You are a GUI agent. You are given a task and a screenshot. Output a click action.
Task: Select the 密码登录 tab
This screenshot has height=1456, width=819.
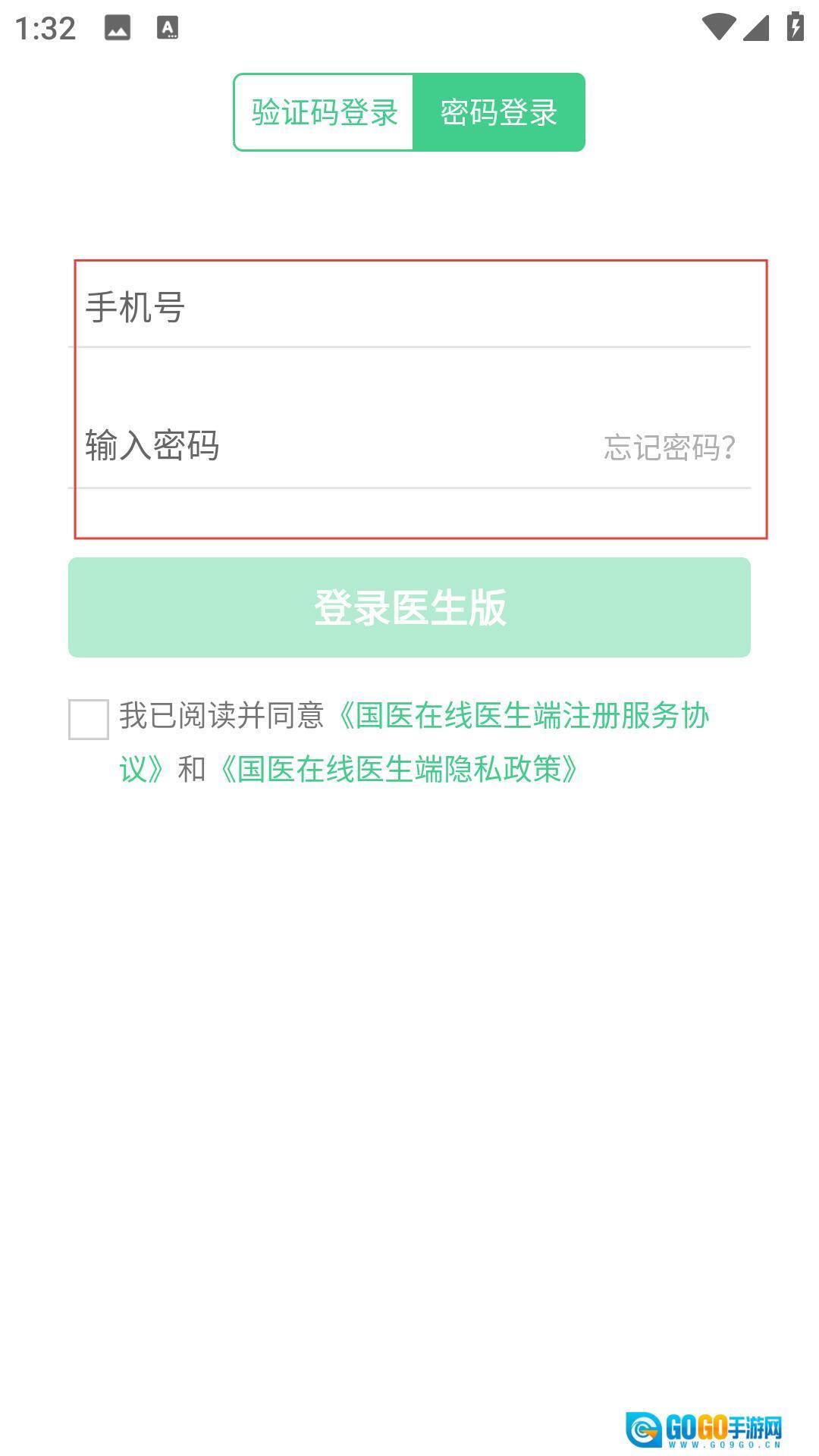tap(499, 112)
